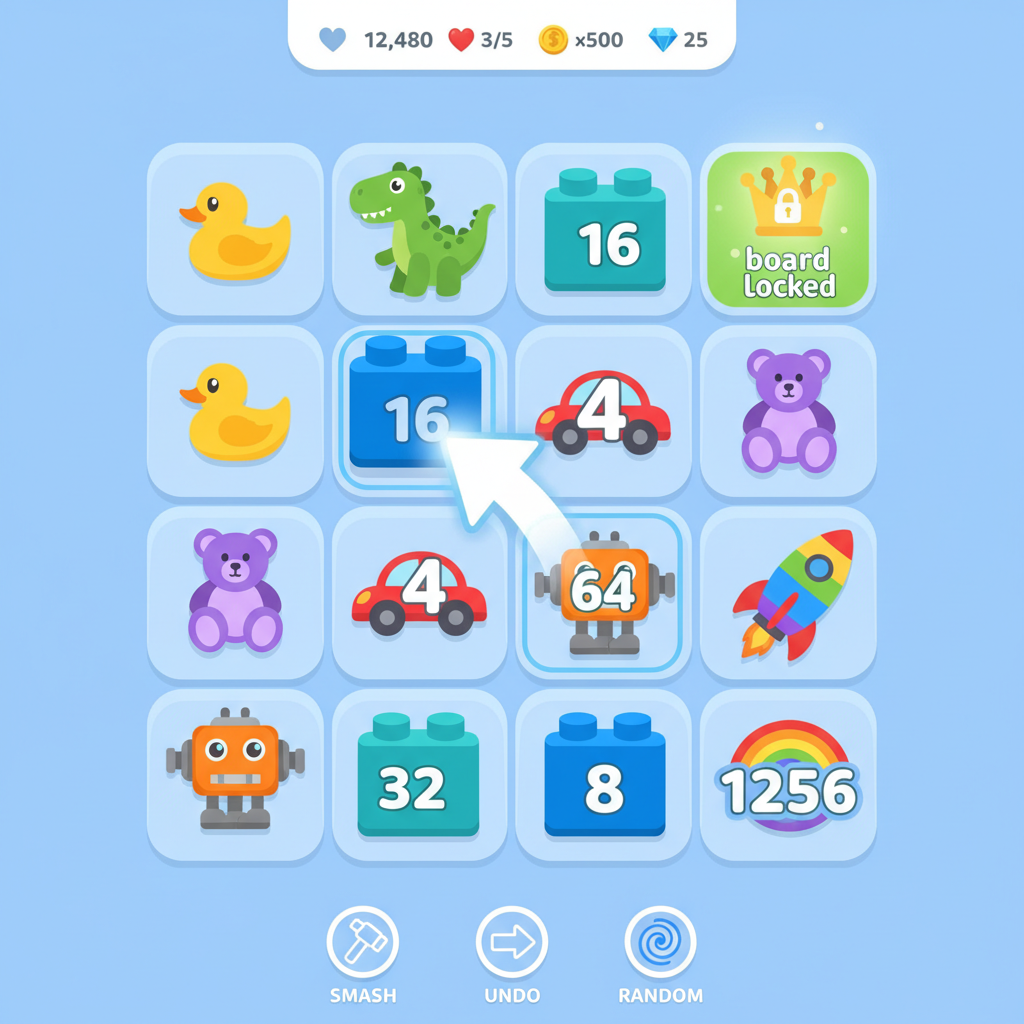Select the teal brick numbered 32

pyautogui.click(x=419, y=776)
